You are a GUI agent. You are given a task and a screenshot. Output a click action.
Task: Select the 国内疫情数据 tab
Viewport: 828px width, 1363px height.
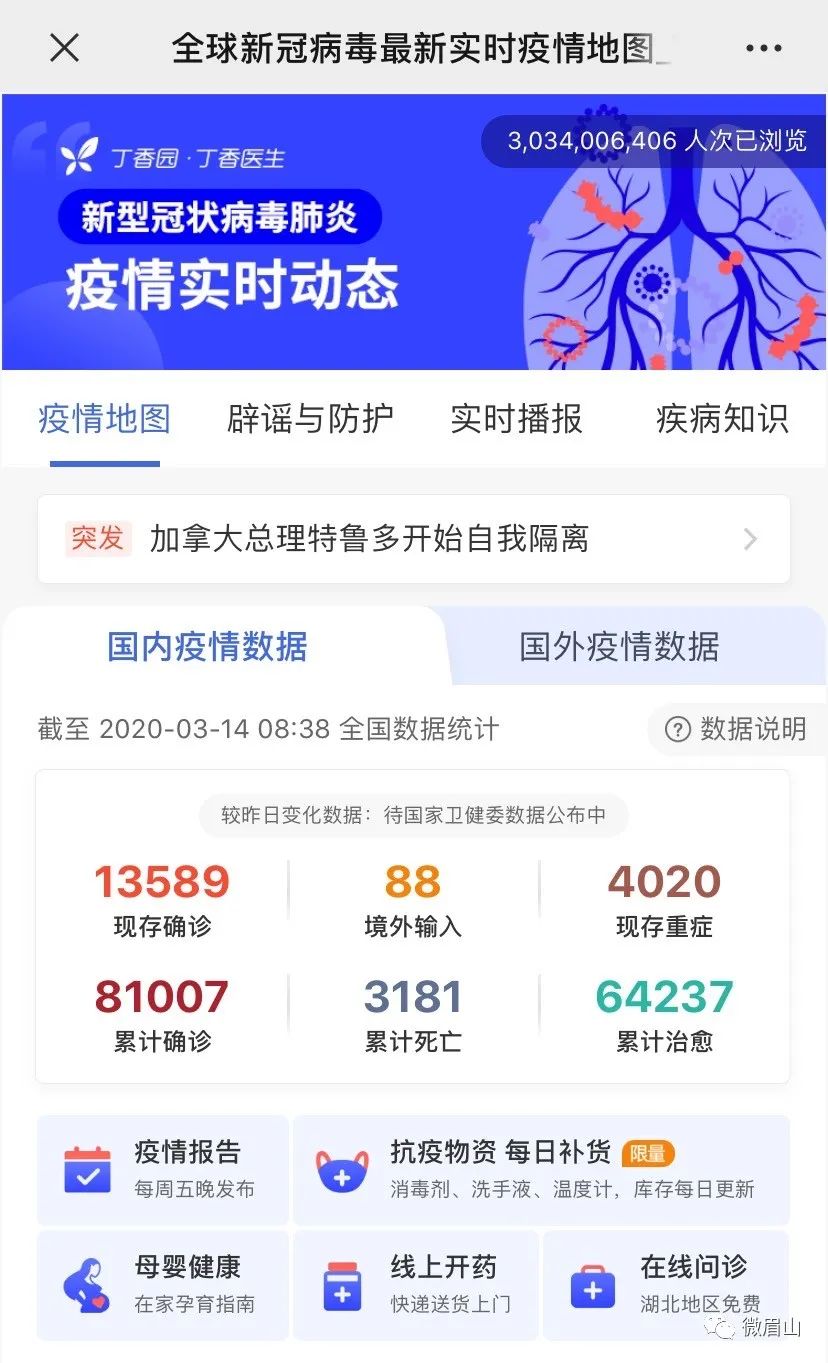207,646
